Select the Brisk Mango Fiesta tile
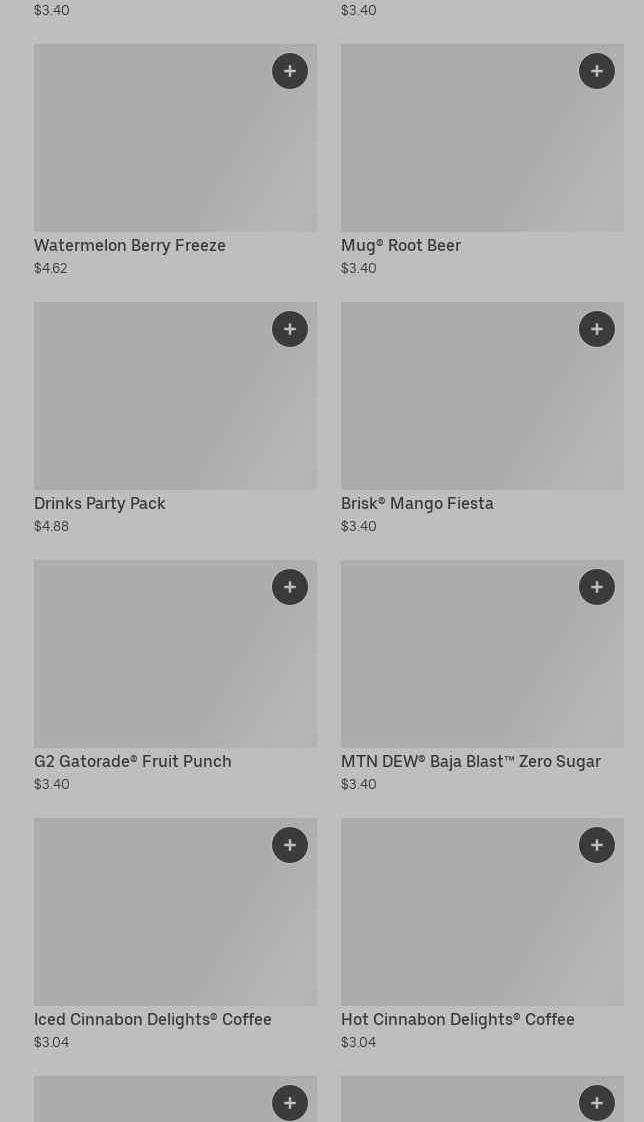Screen dimensions: 644x1122 coord(482,419)
